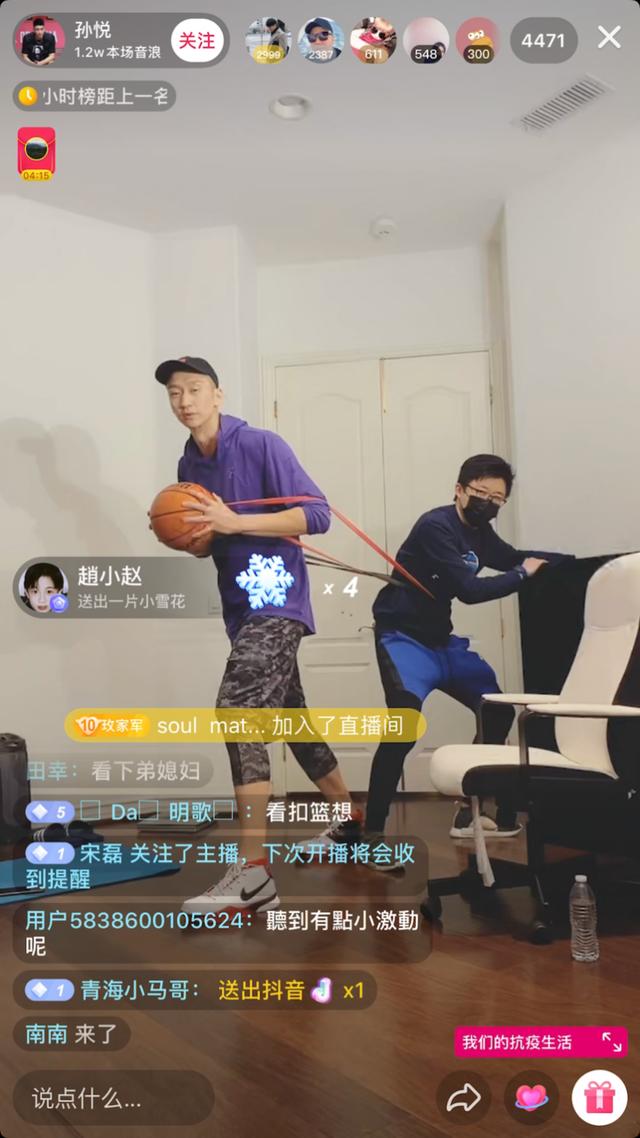Open 孙悦's host profile avatar

coord(40,40)
